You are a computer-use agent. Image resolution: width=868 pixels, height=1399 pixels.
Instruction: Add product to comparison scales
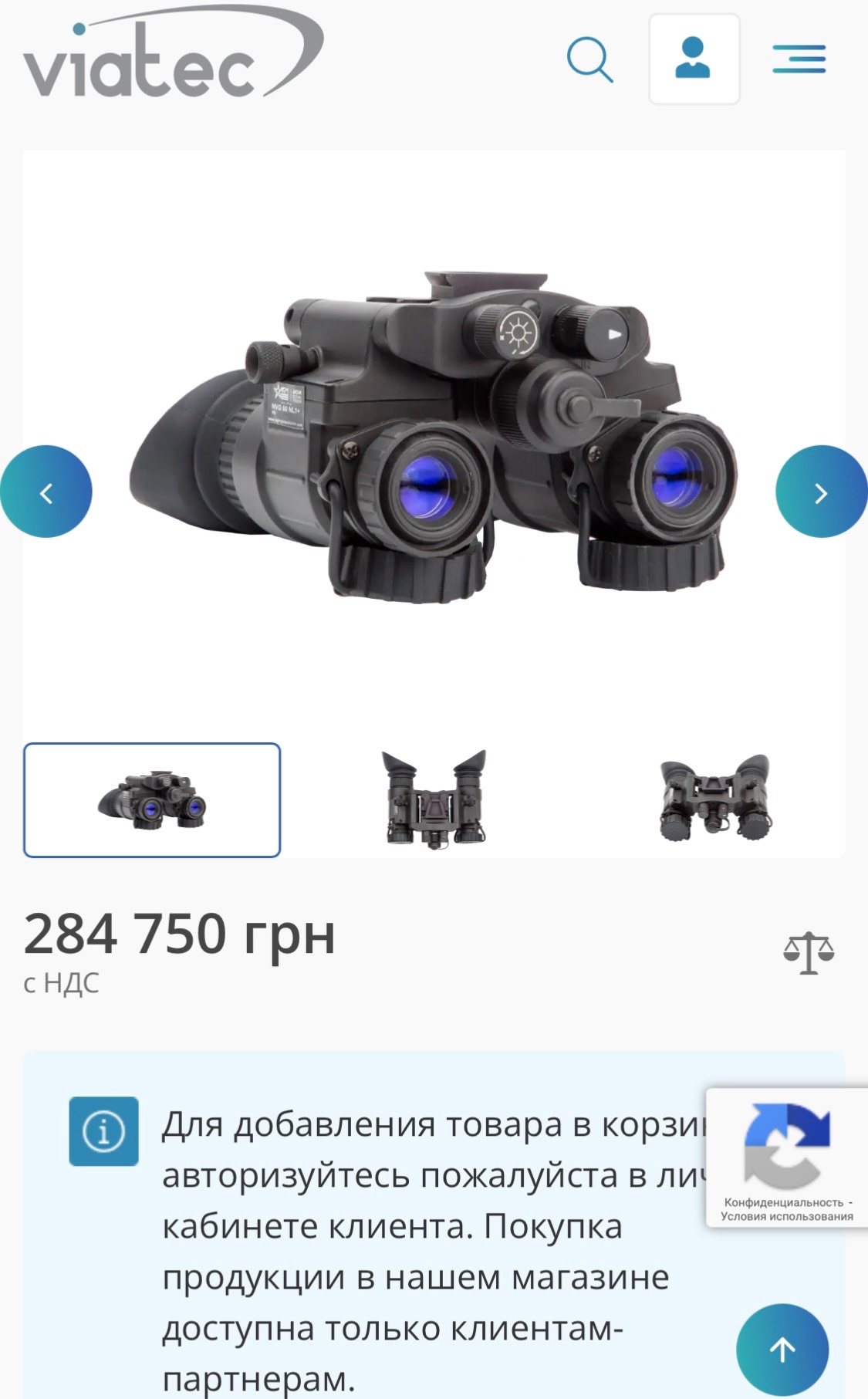pyautogui.click(x=809, y=954)
